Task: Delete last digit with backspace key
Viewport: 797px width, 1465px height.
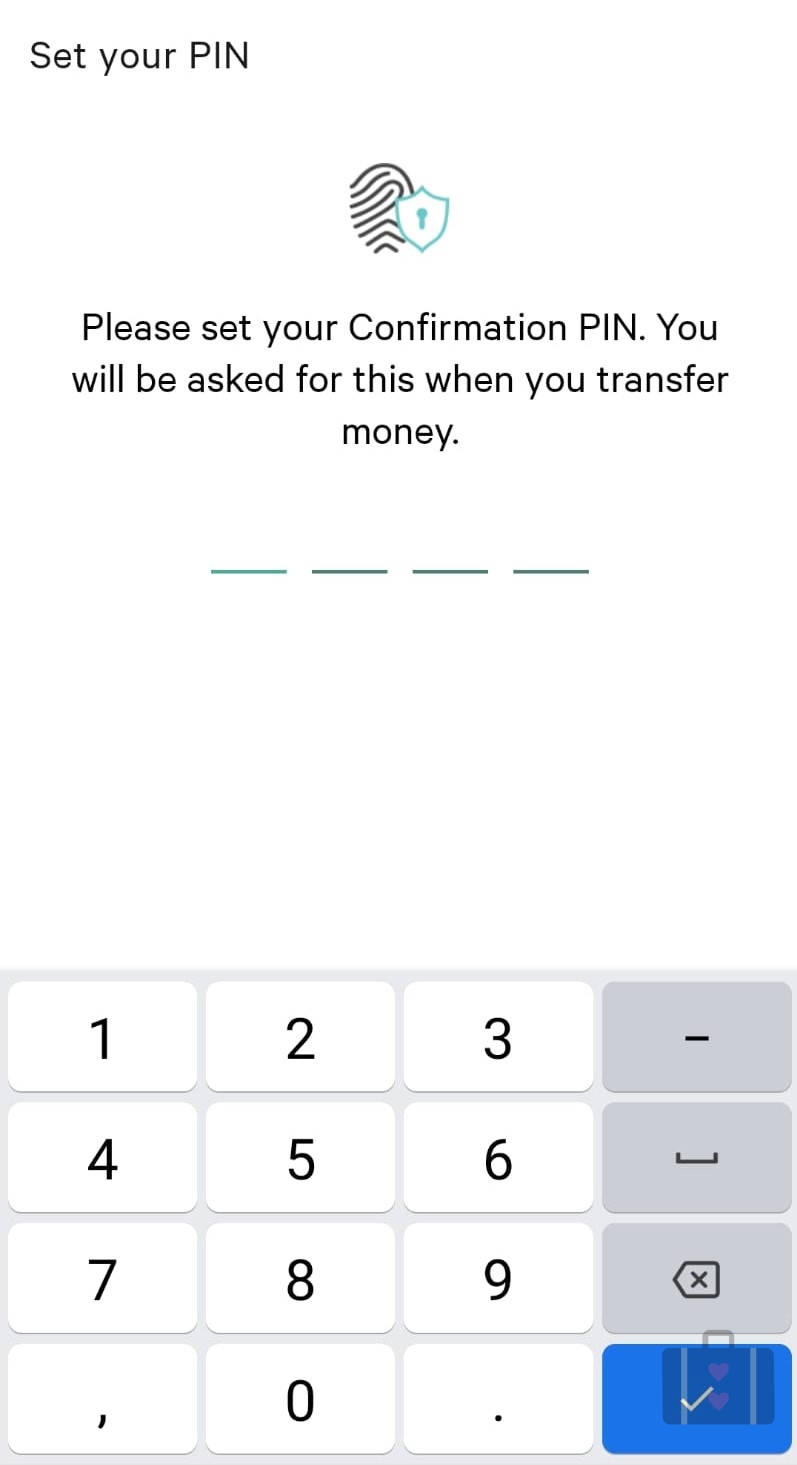Action: click(697, 1278)
